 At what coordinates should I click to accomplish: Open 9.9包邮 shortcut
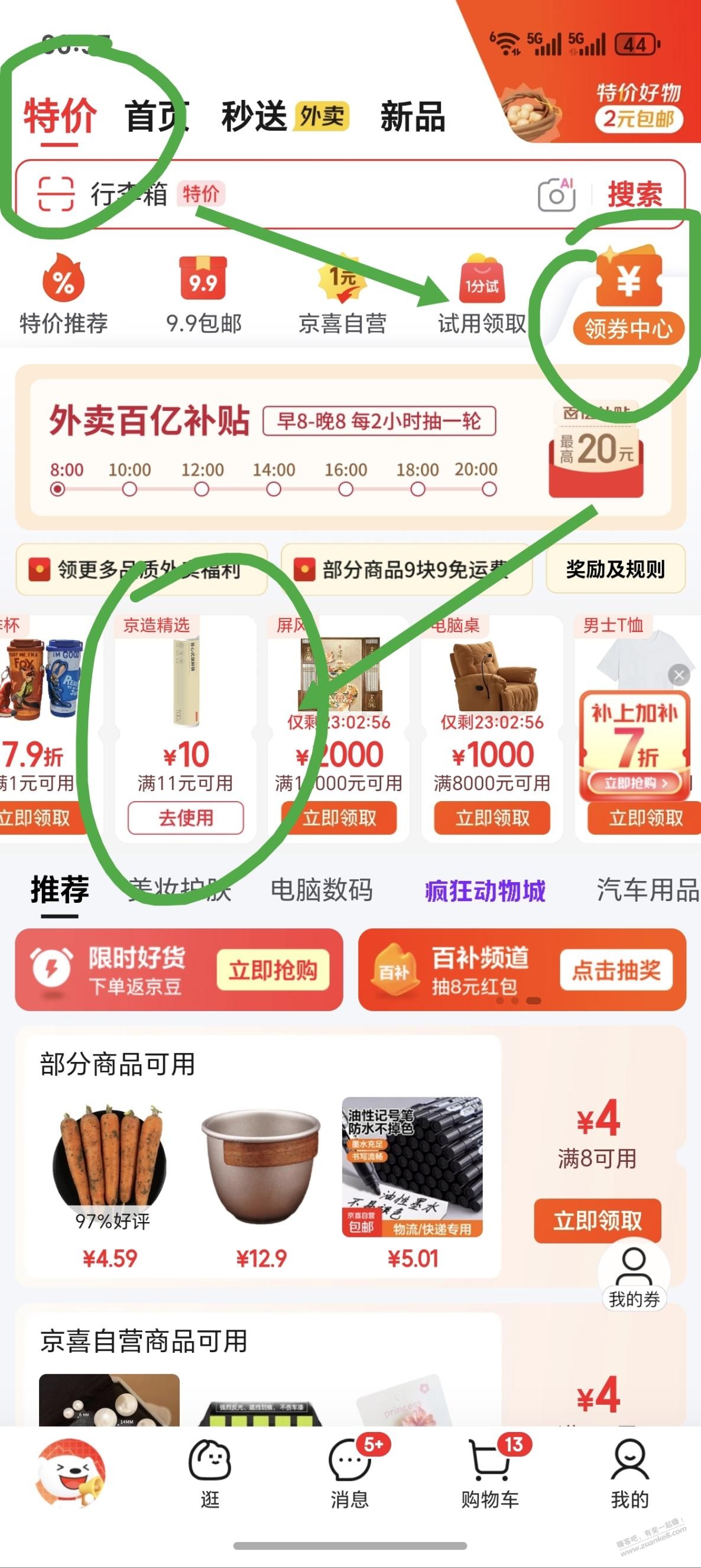click(204, 295)
